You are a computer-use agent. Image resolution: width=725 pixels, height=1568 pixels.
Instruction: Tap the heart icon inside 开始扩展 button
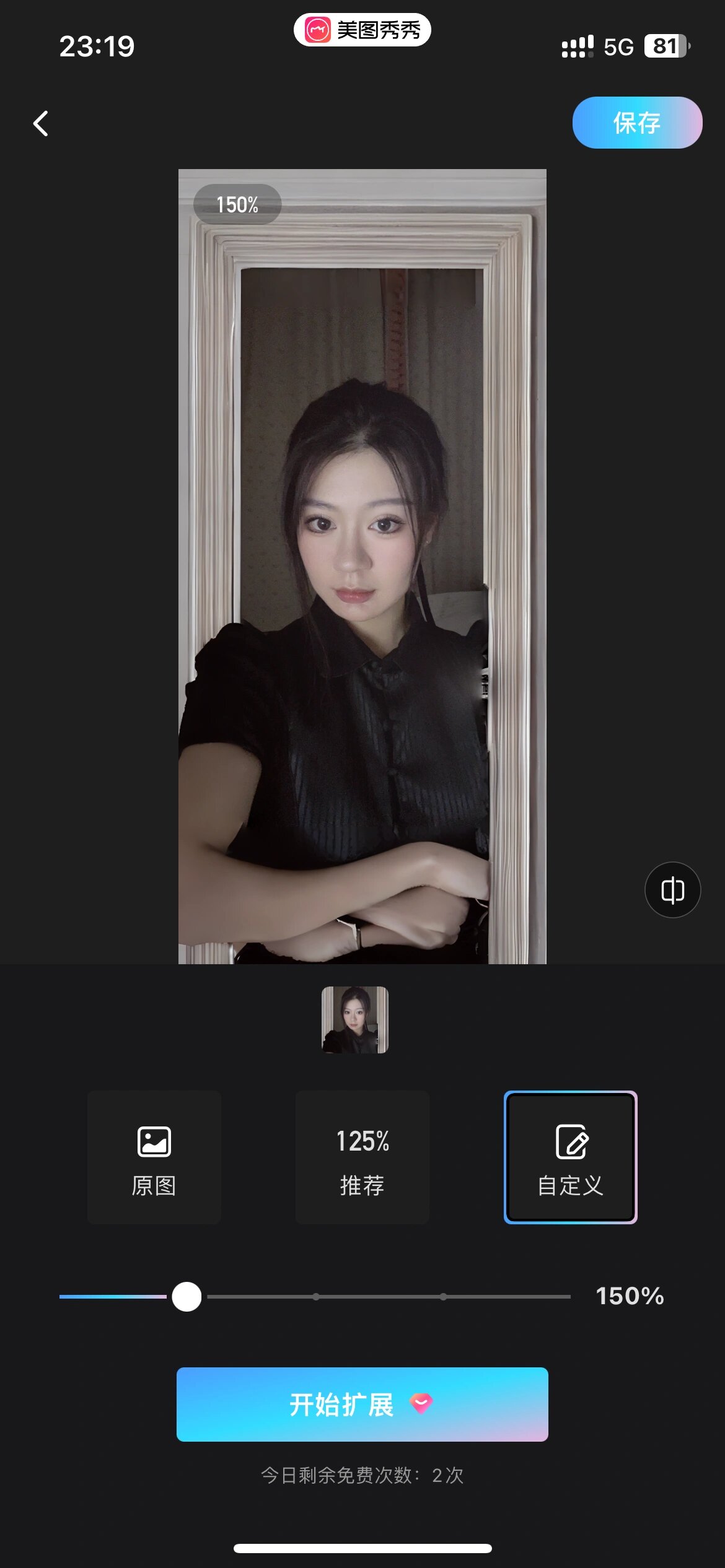pyautogui.click(x=421, y=1405)
